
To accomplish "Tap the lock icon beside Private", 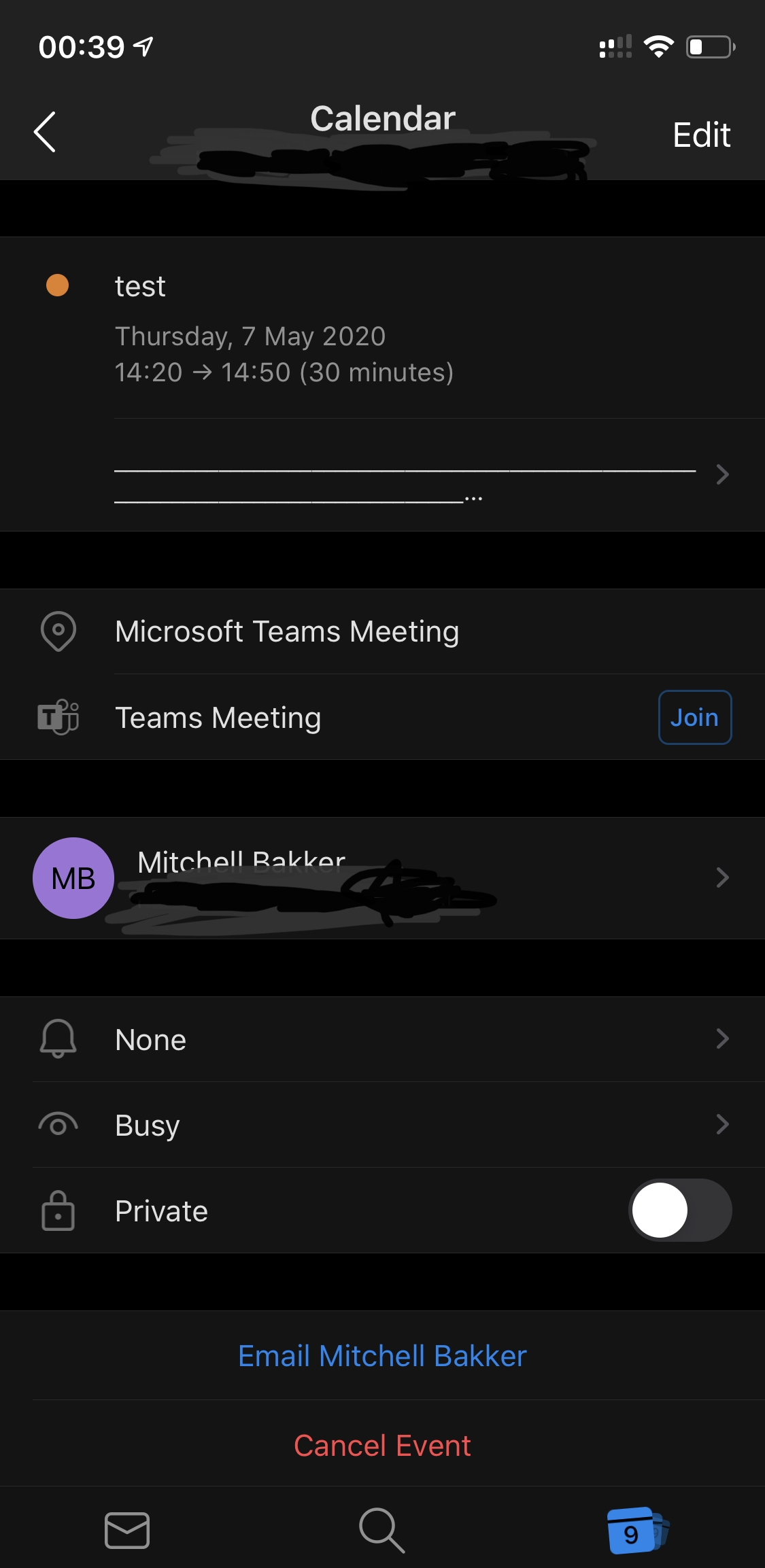I will [58, 1210].
